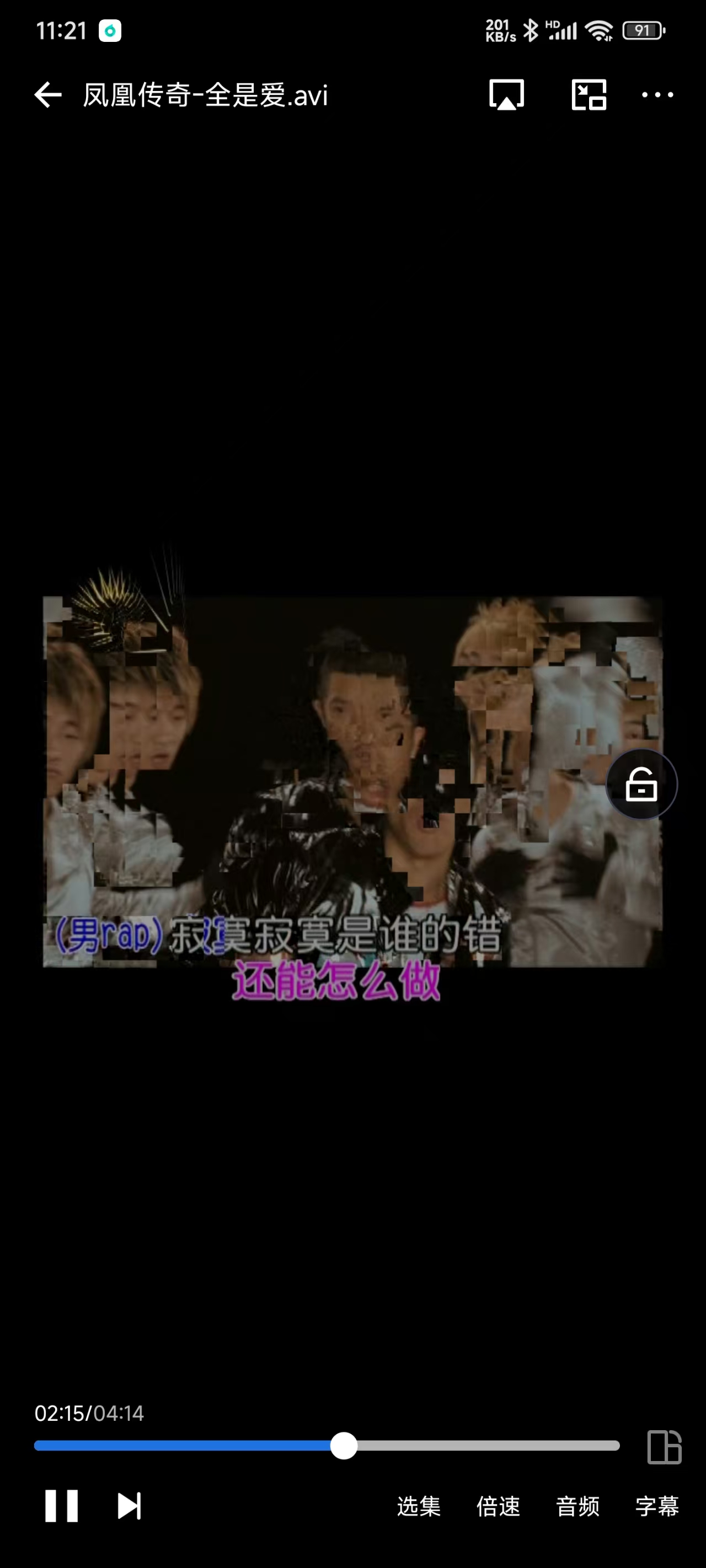
Task: Change playback speed via 倍速
Action: 498,1506
